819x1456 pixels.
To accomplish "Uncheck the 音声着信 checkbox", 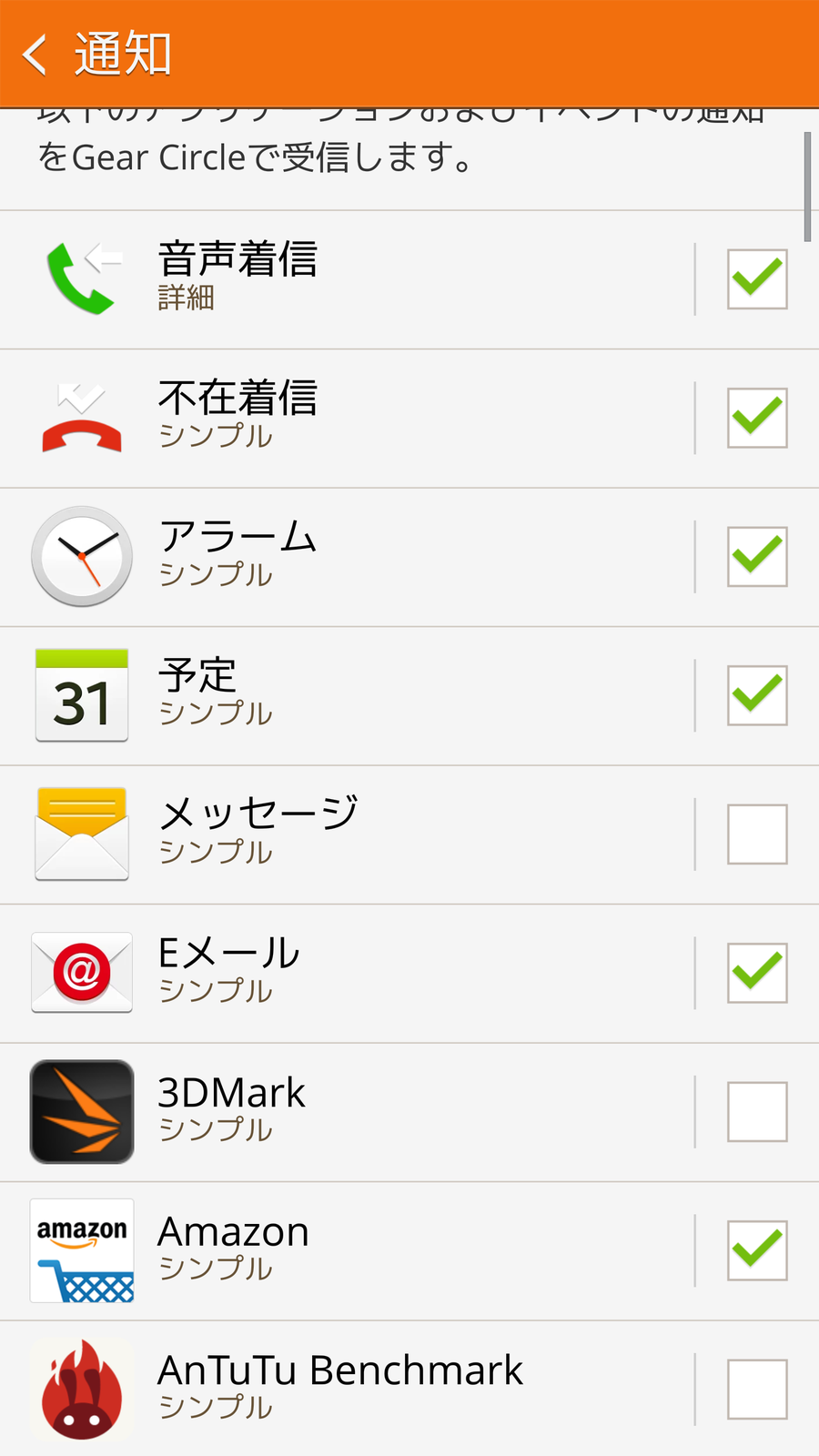I will point(757,279).
